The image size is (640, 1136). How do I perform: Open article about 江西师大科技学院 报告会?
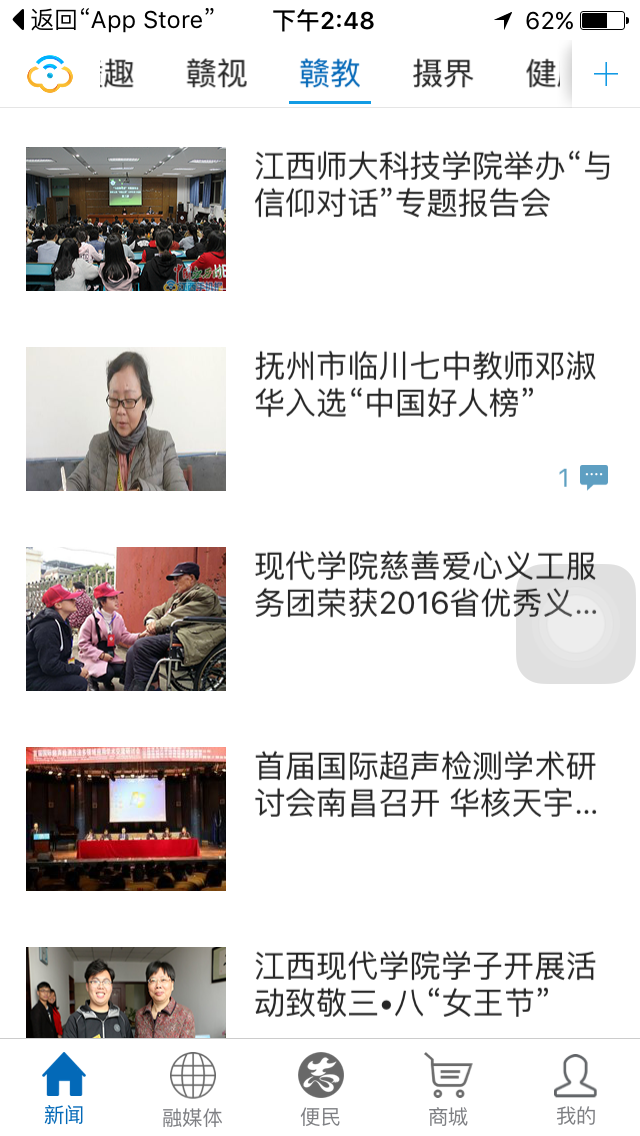(x=432, y=186)
